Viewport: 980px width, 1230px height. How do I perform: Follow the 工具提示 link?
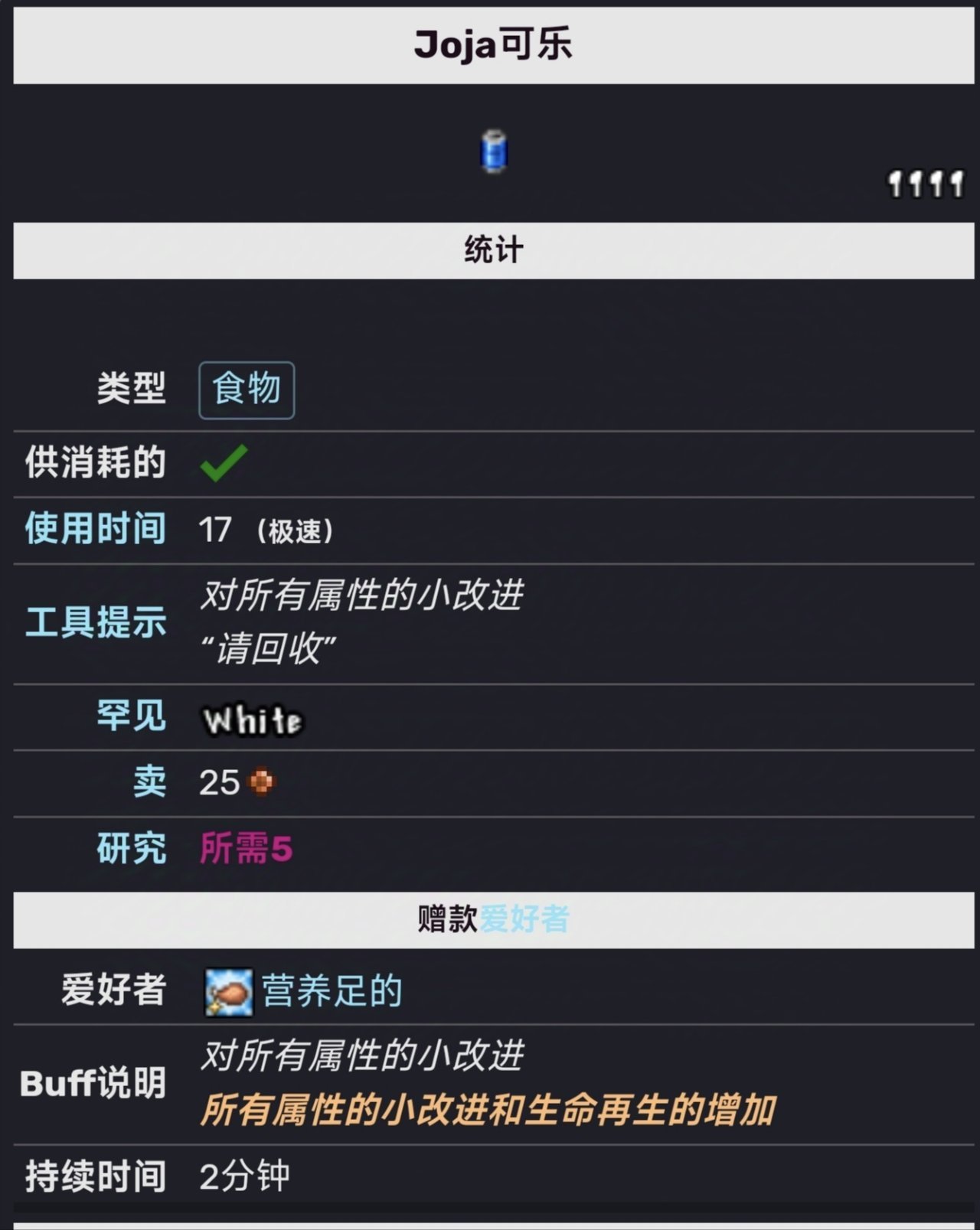pyautogui.click(x=96, y=622)
